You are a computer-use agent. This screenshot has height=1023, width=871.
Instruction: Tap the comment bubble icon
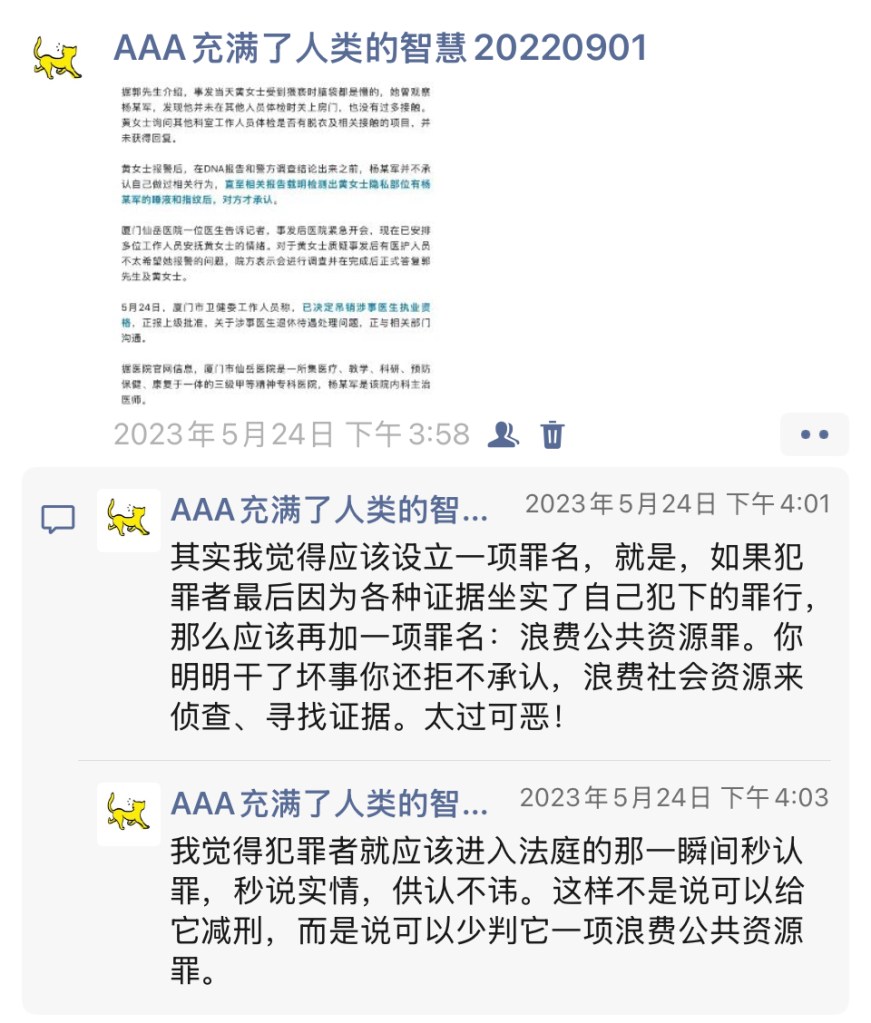[58, 519]
